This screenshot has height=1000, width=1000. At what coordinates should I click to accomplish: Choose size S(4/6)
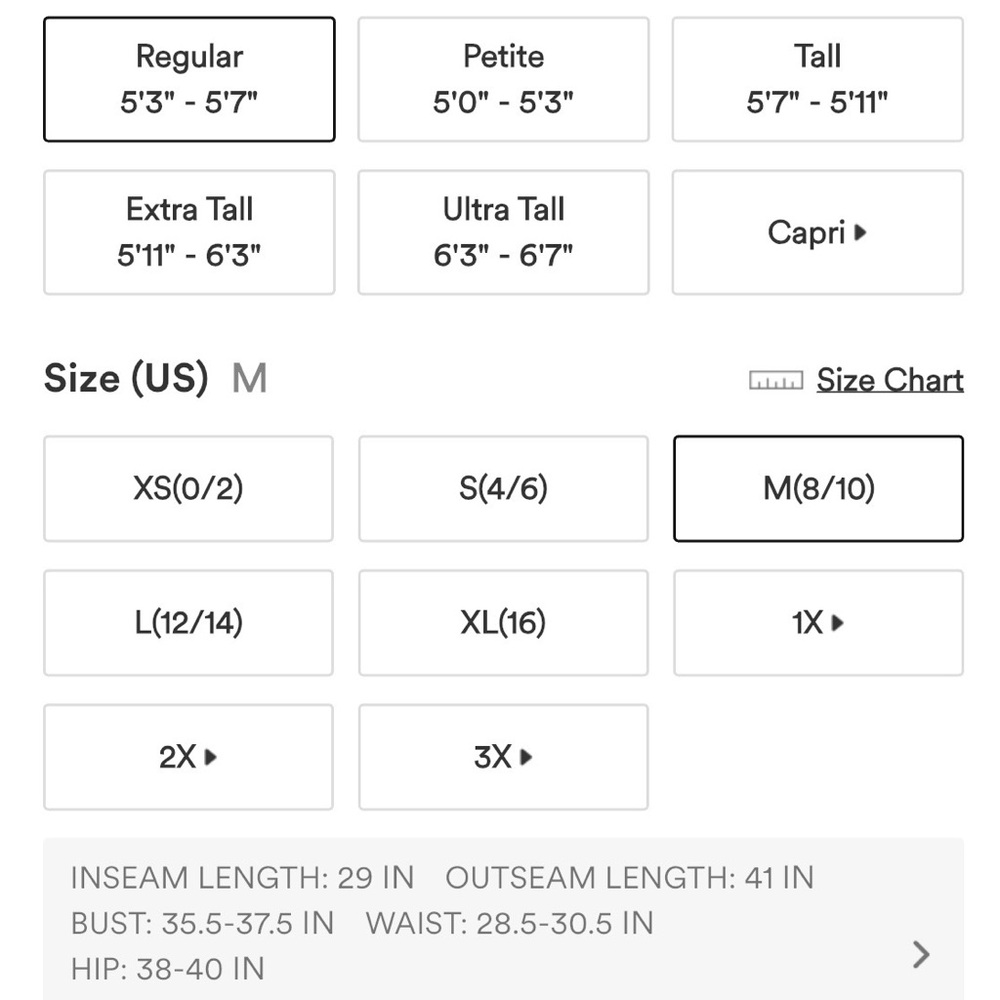[503, 488]
